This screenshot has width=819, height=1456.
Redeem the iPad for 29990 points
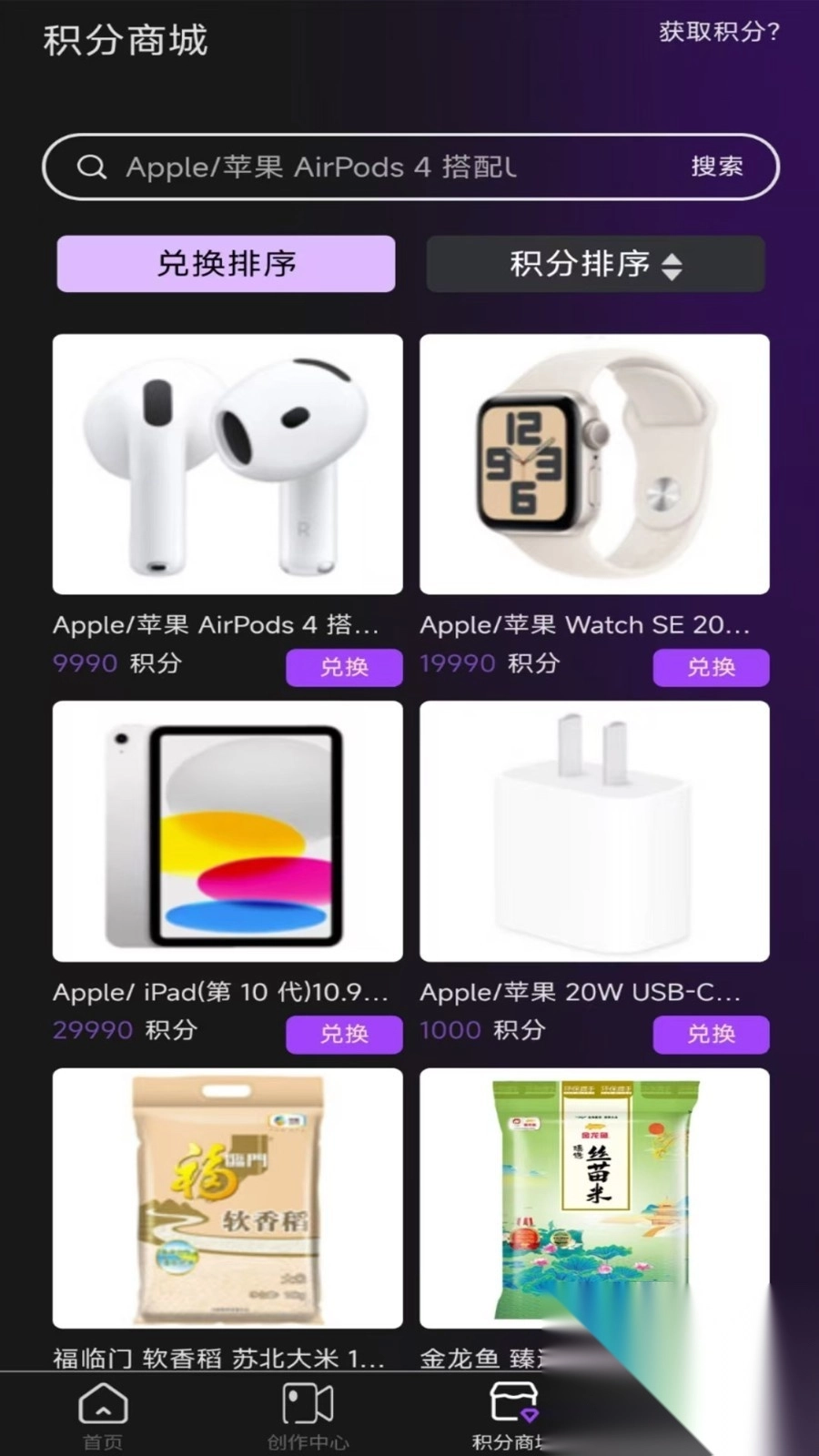[x=344, y=1034]
